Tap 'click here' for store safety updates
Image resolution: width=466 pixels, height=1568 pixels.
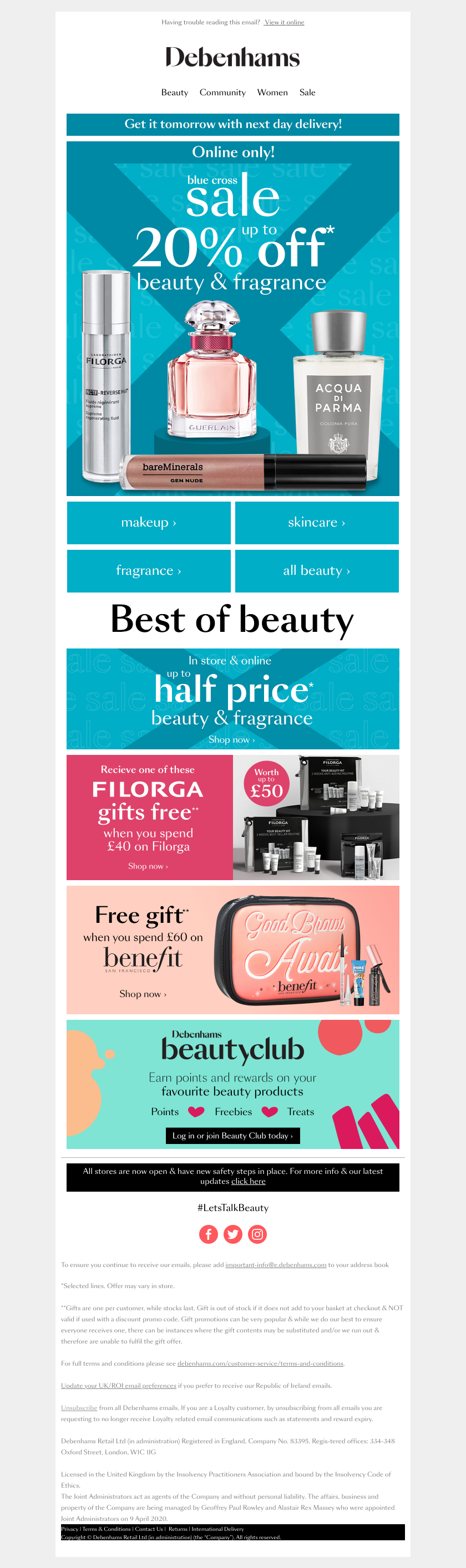coord(249,1181)
